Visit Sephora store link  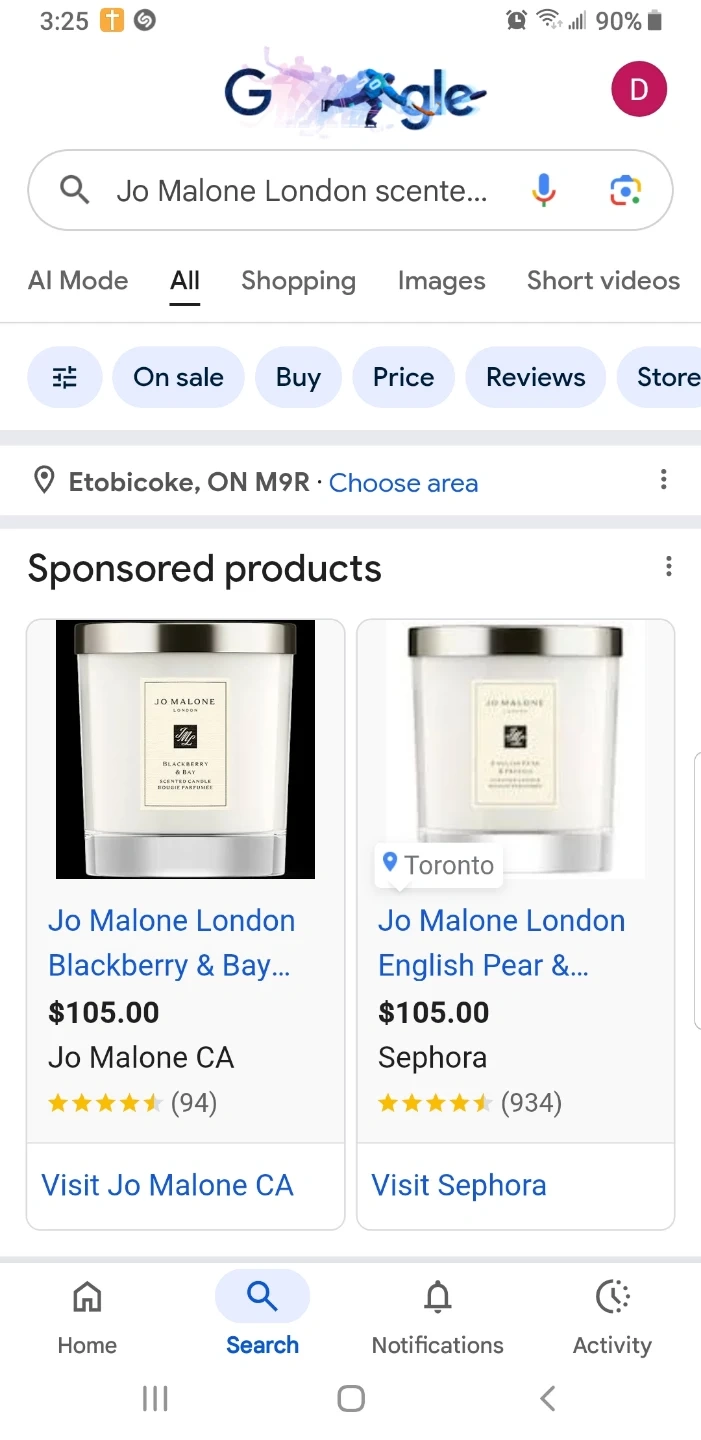pyautogui.click(x=459, y=1185)
